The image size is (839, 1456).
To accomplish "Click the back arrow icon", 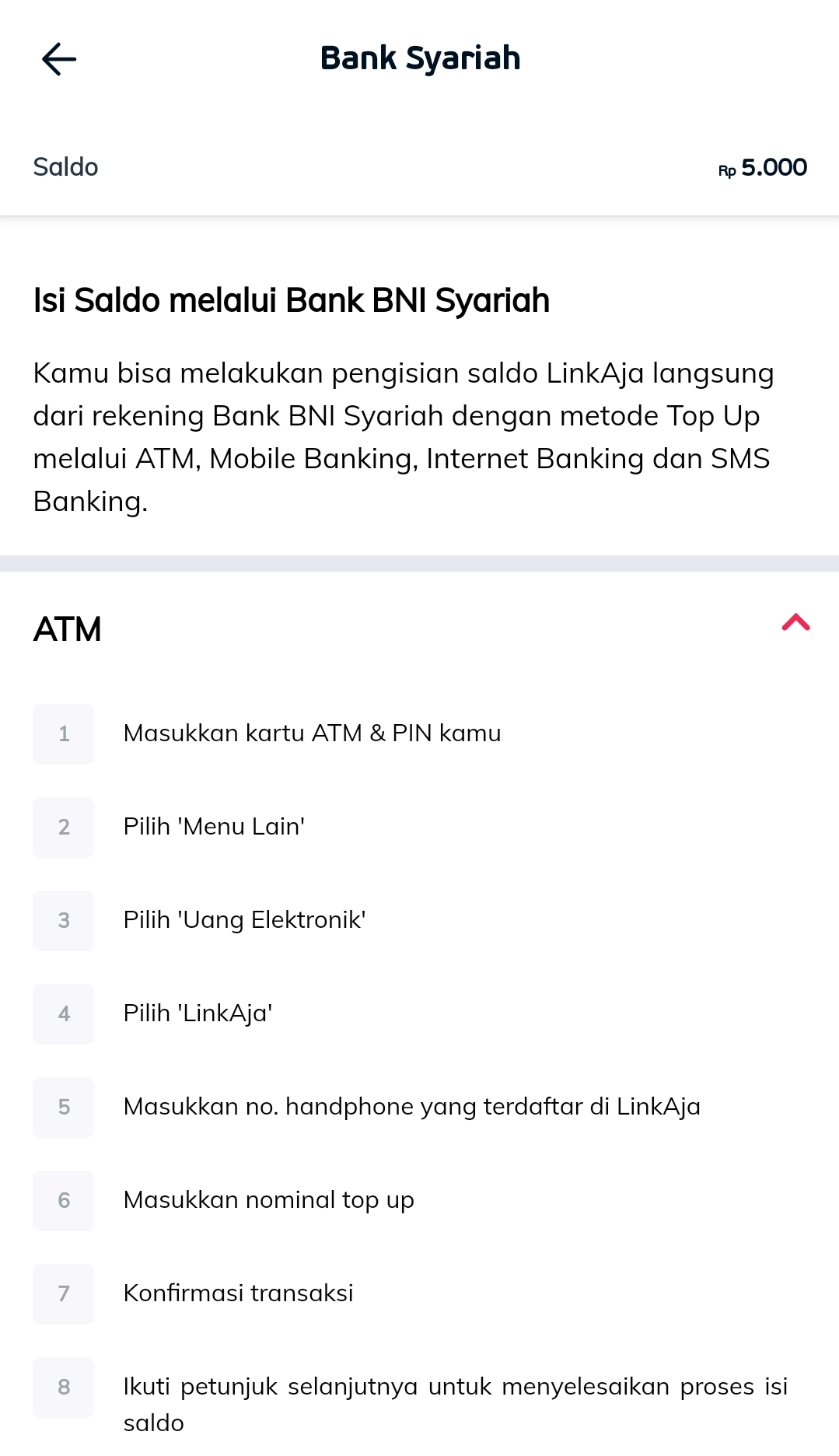I will [x=58, y=58].
